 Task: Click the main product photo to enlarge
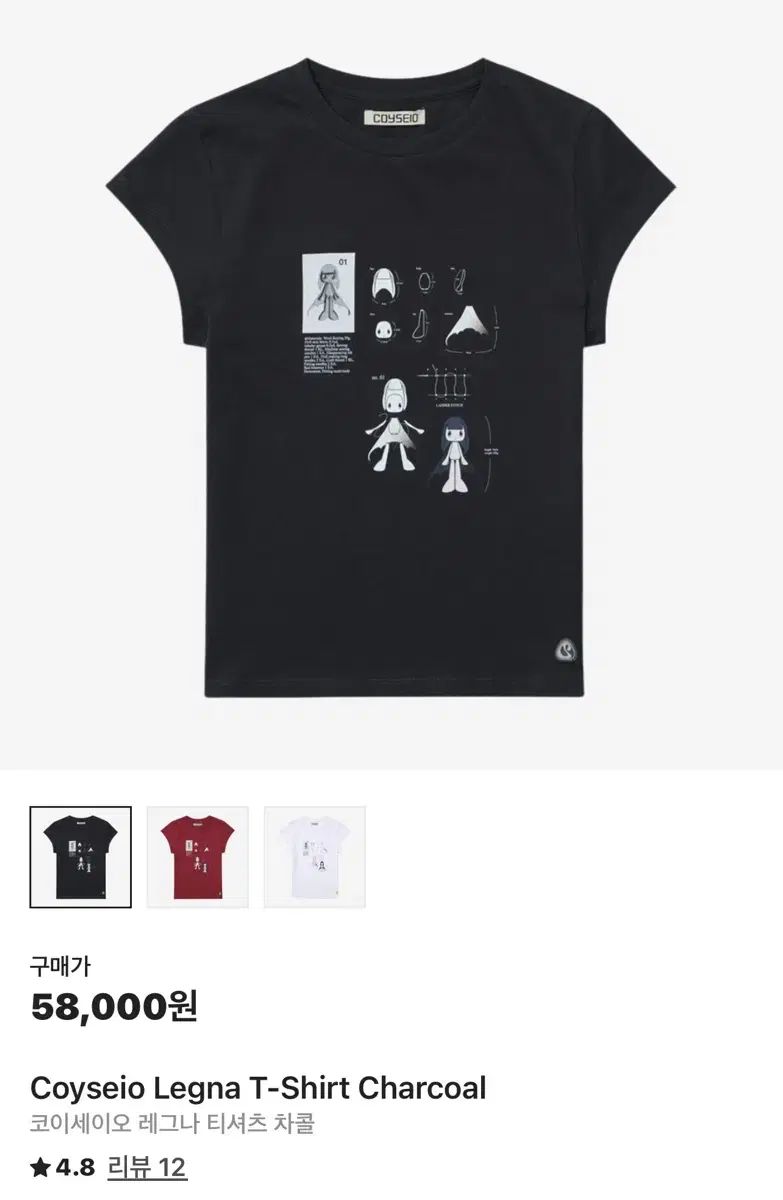[391, 390]
